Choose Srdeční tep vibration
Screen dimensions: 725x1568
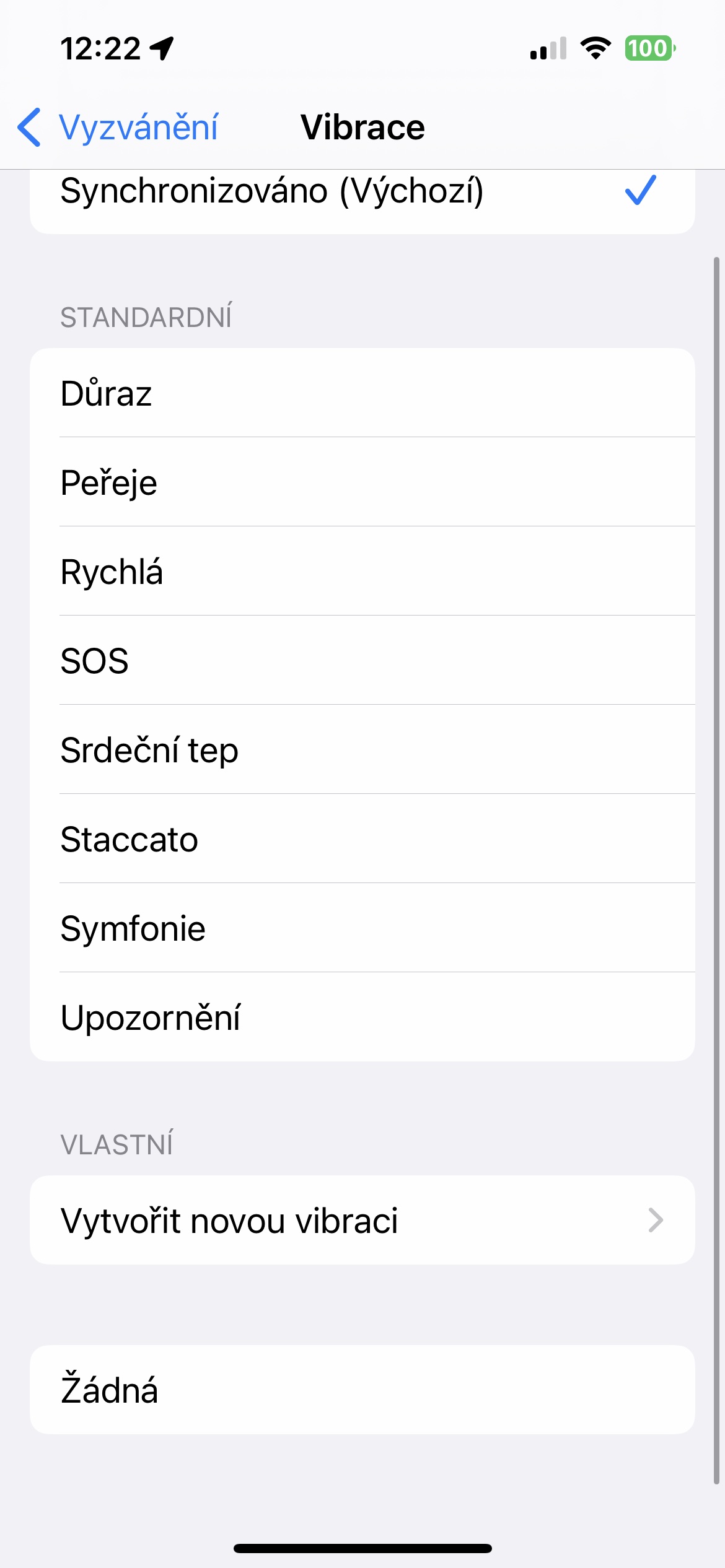click(x=362, y=750)
